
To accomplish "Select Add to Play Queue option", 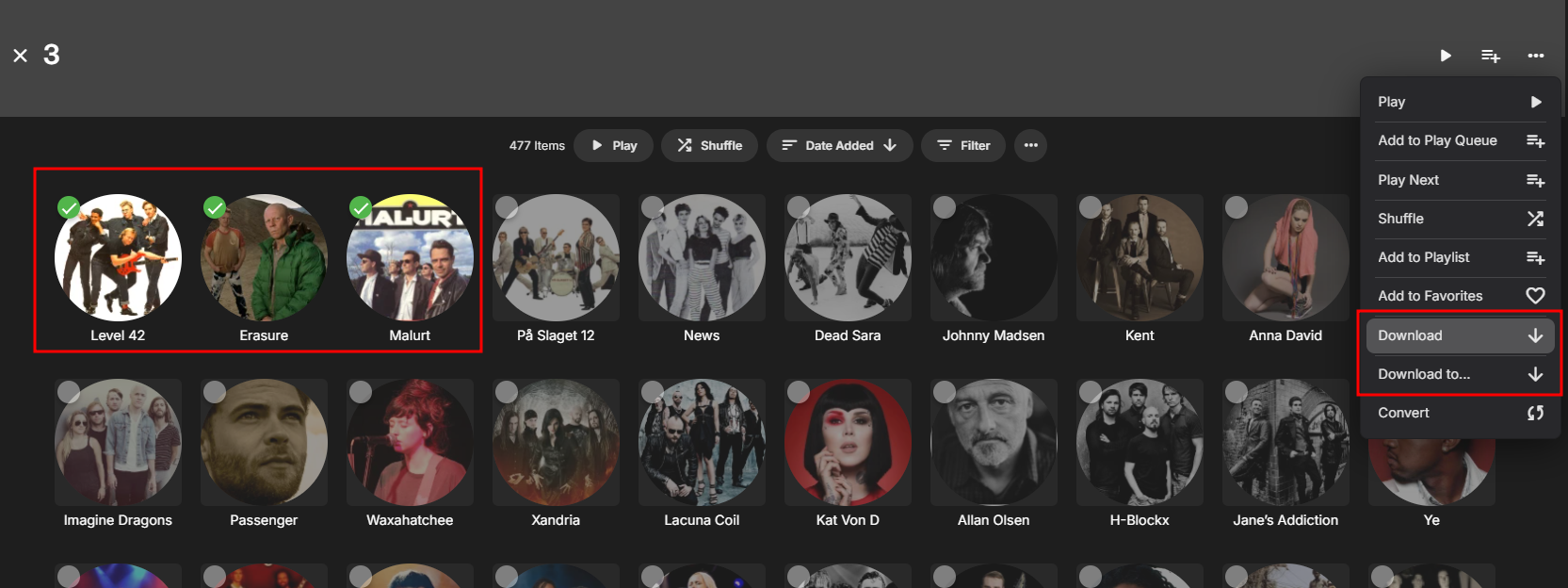I will [1459, 140].
